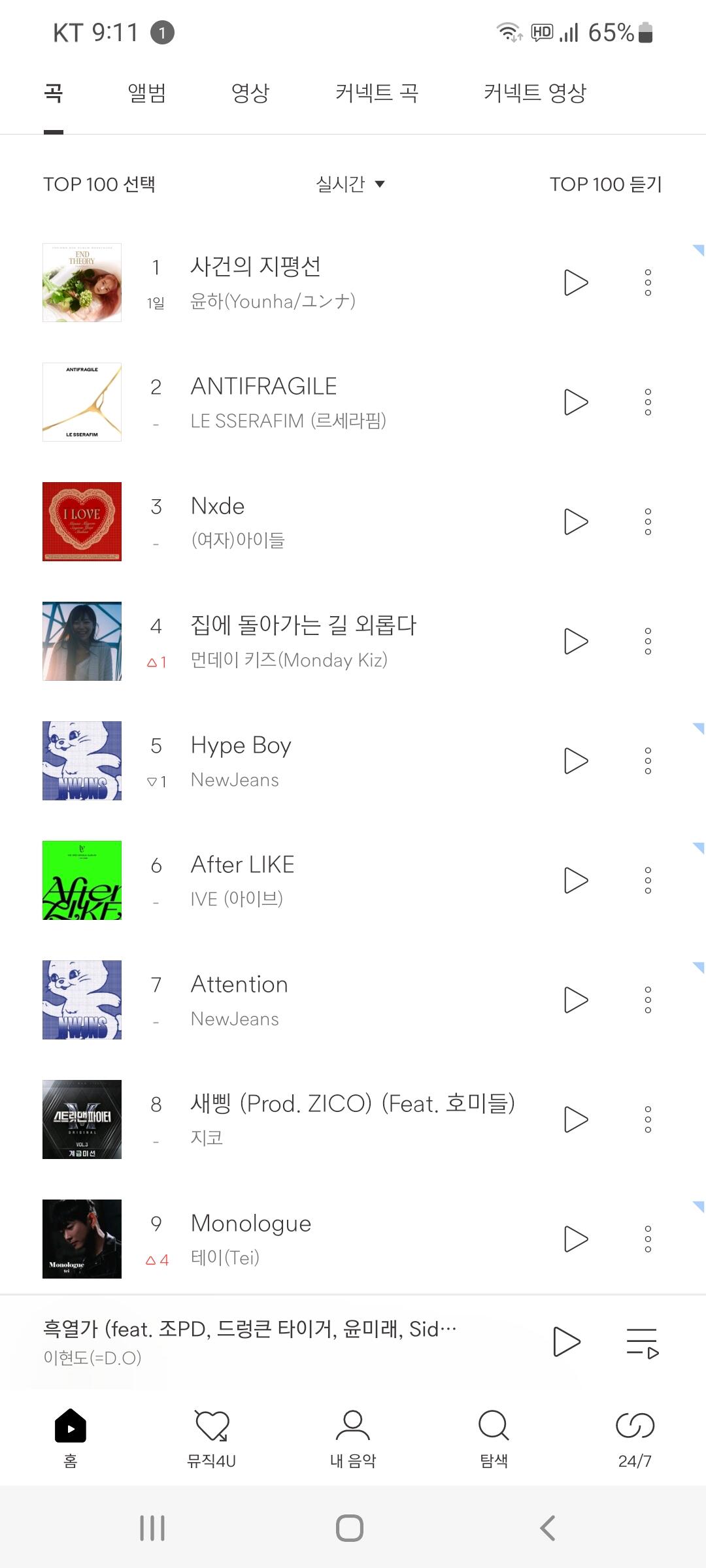Open the 탐색 search tab

pos(494,1437)
